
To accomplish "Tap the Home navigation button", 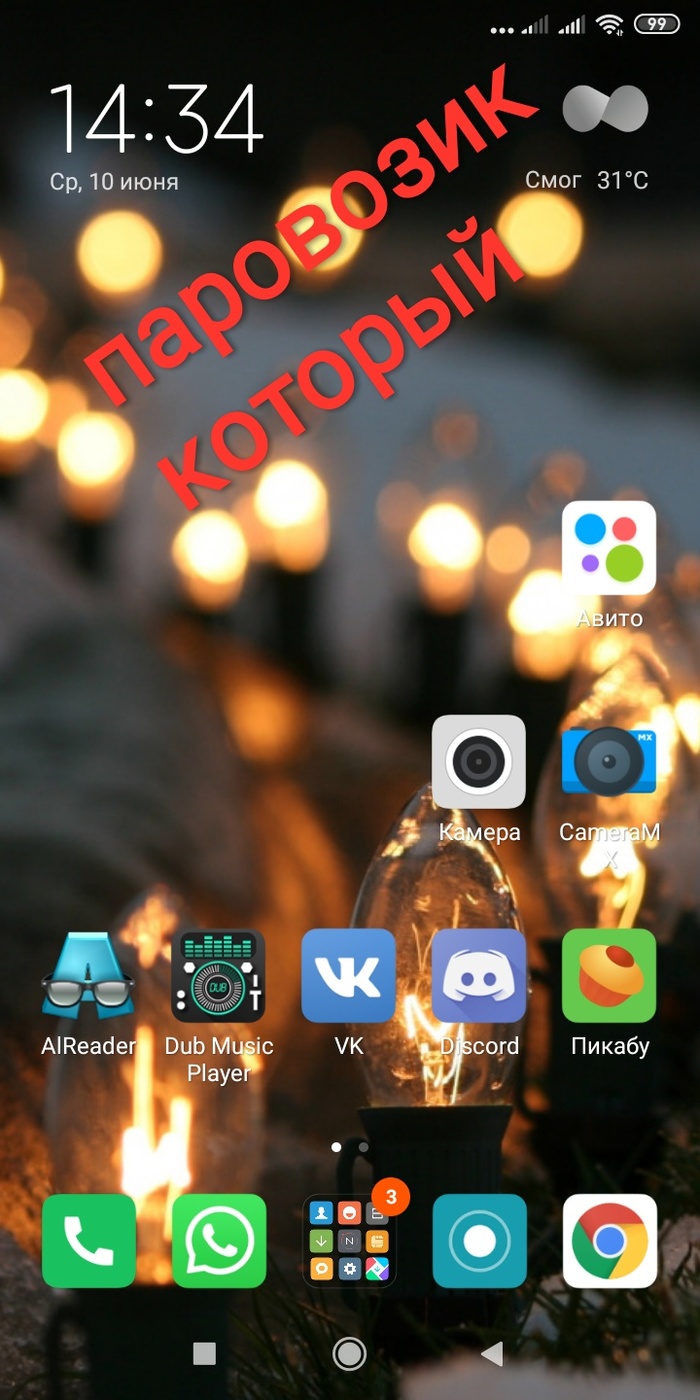I will click(349, 1353).
